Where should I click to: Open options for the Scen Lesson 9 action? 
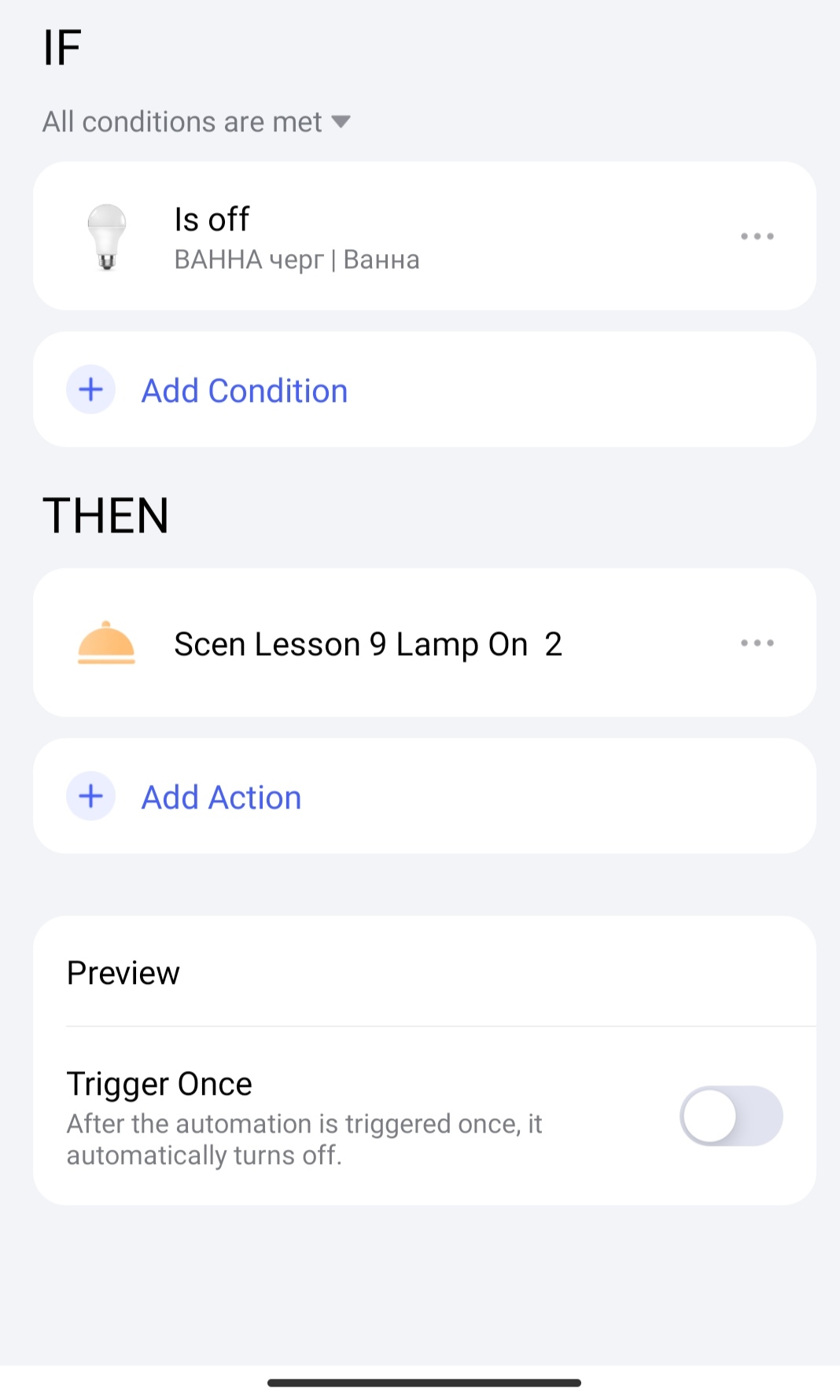[x=757, y=643]
